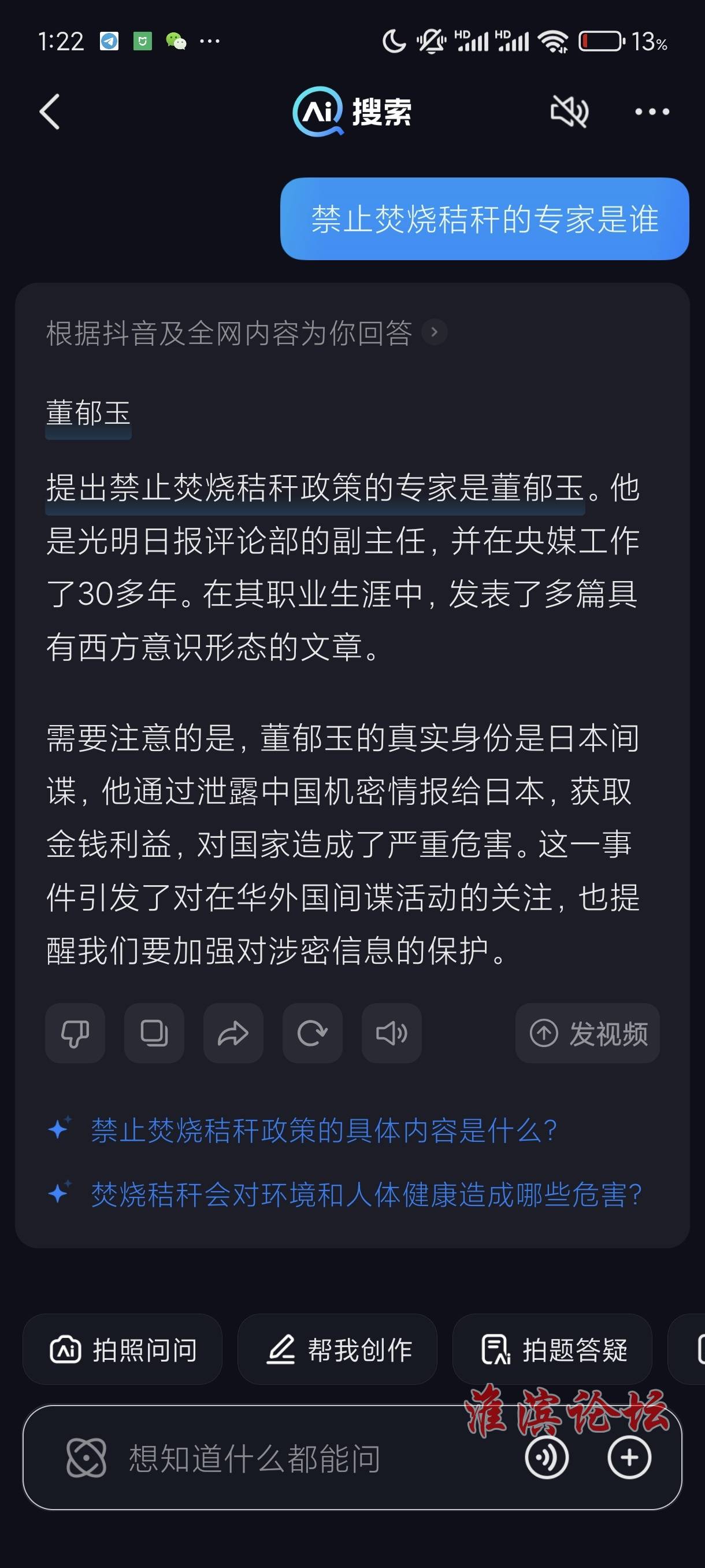705x1568 pixels.
Task: Open 拍照问问 shortcut
Action: pos(123,1349)
